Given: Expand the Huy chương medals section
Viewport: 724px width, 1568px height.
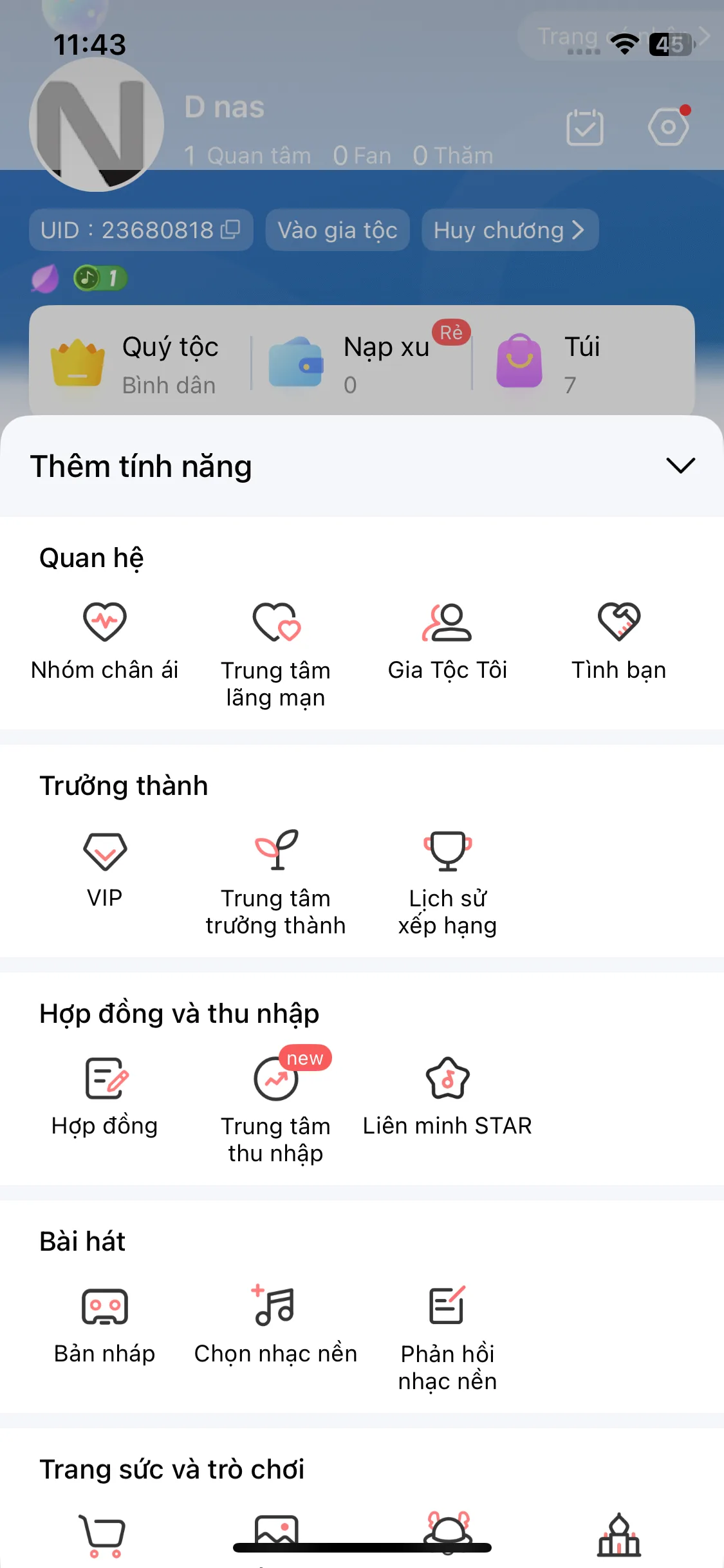Looking at the screenshot, I should tap(510, 230).
